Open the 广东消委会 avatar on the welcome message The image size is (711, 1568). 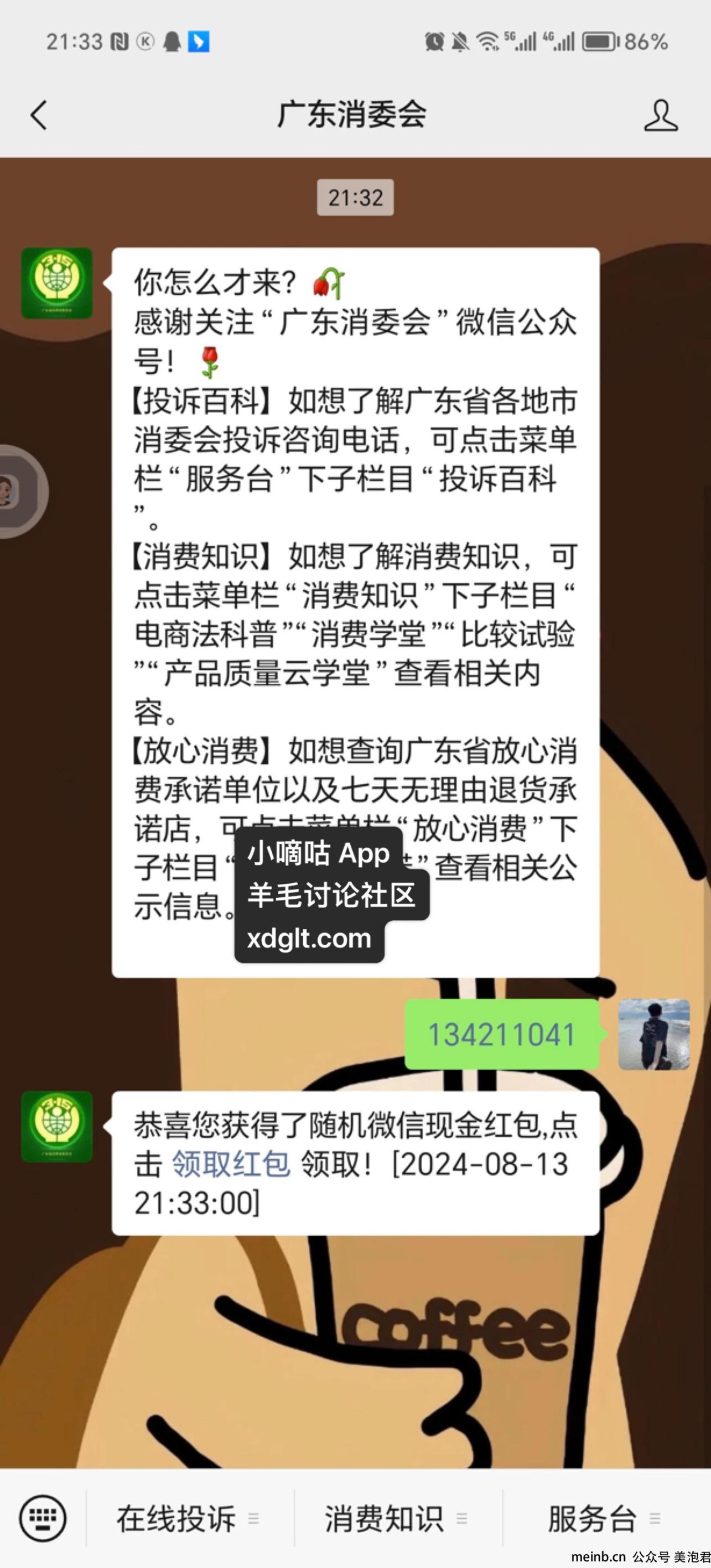click(x=56, y=283)
